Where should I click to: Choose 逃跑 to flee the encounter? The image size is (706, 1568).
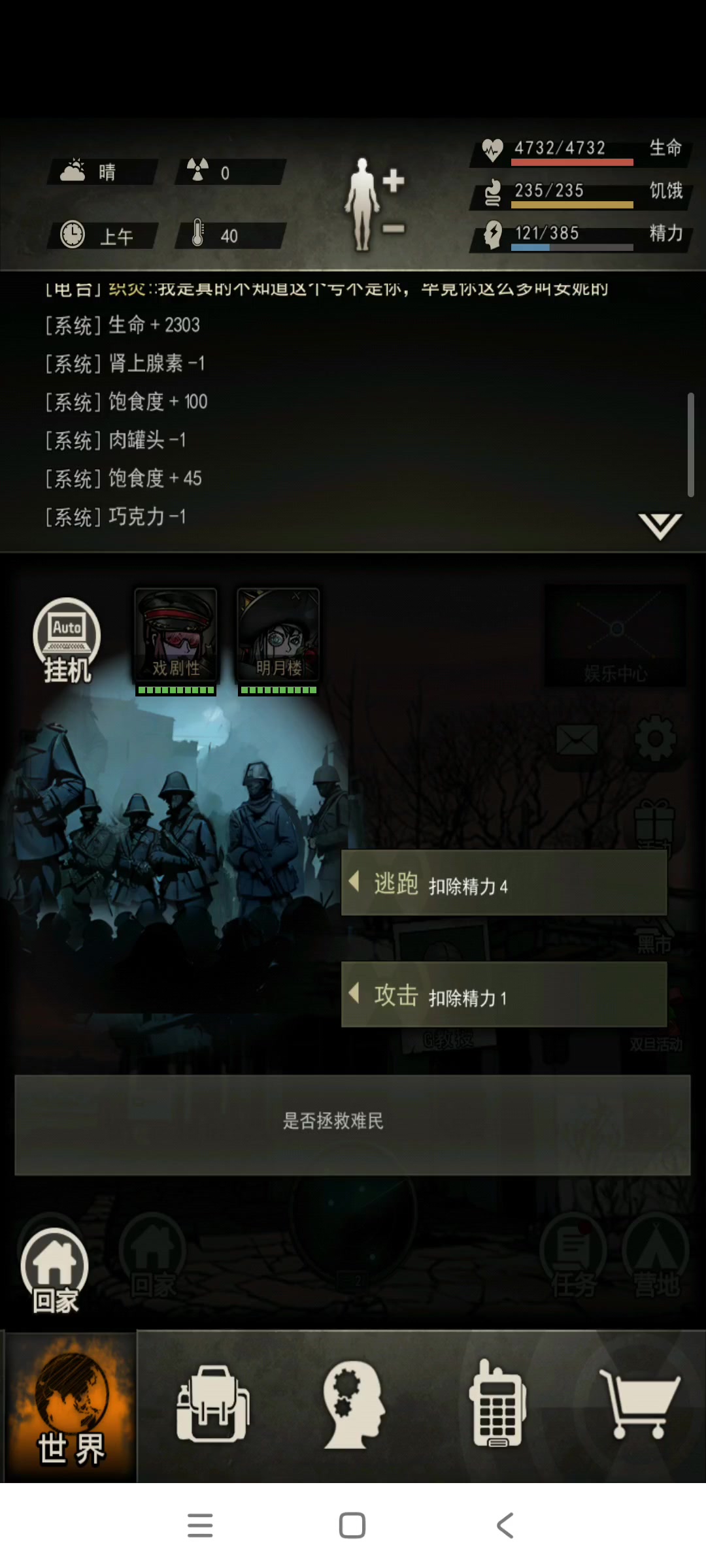point(503,883)
